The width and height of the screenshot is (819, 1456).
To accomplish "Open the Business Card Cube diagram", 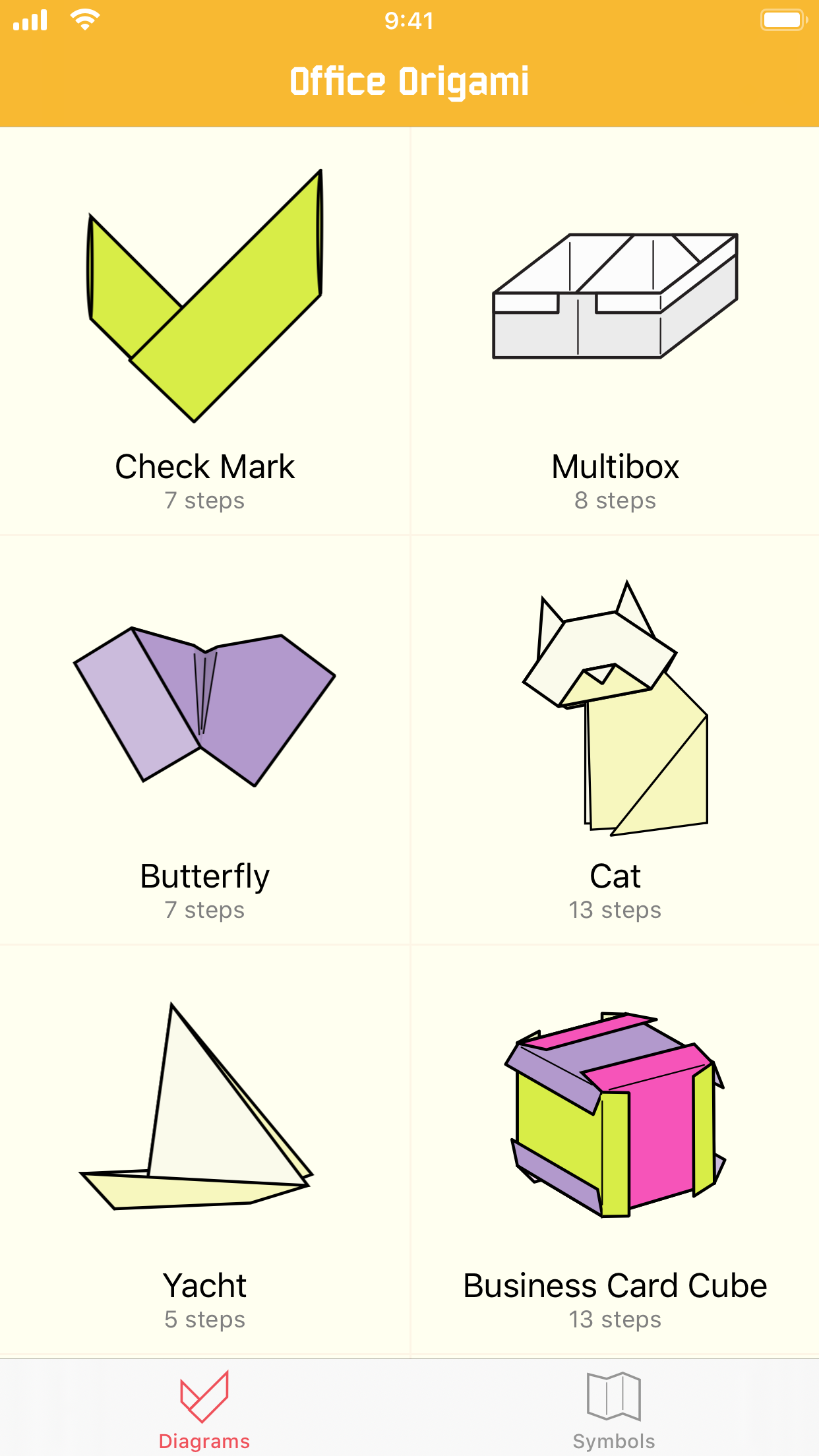I will [x=615, y=1149].
